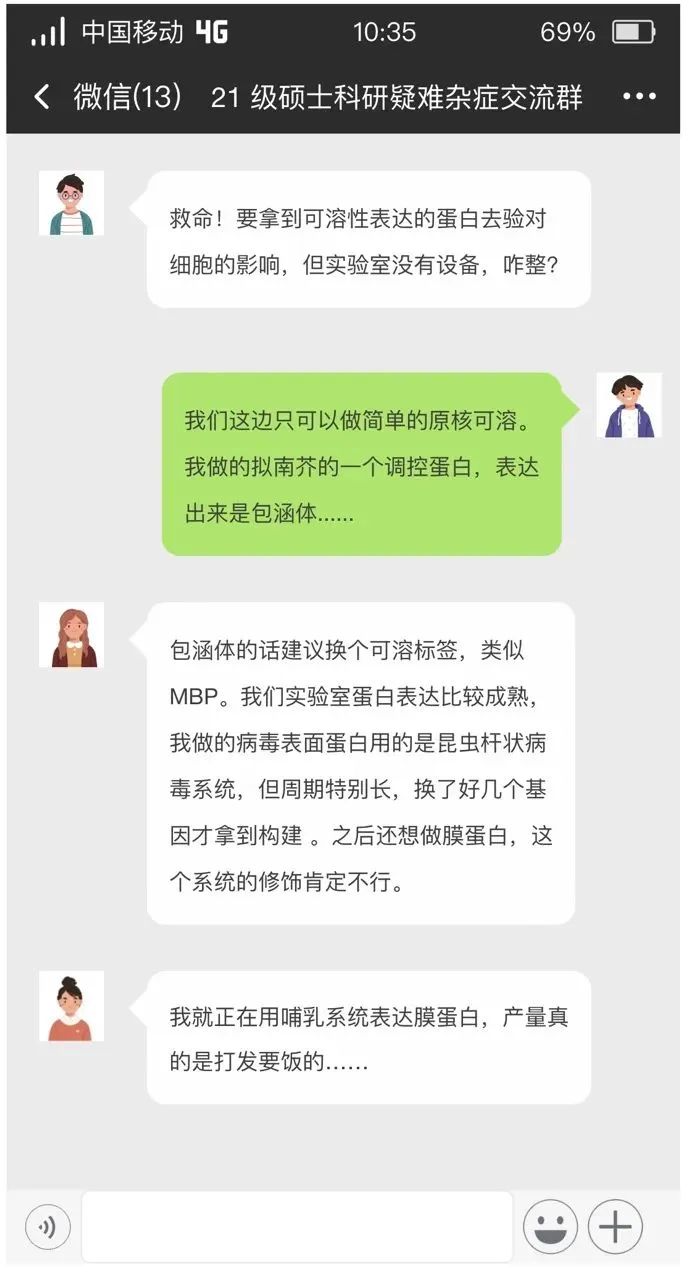Open the plus attachment menu
689x1280 pixels.
[x=615, y=1225]
